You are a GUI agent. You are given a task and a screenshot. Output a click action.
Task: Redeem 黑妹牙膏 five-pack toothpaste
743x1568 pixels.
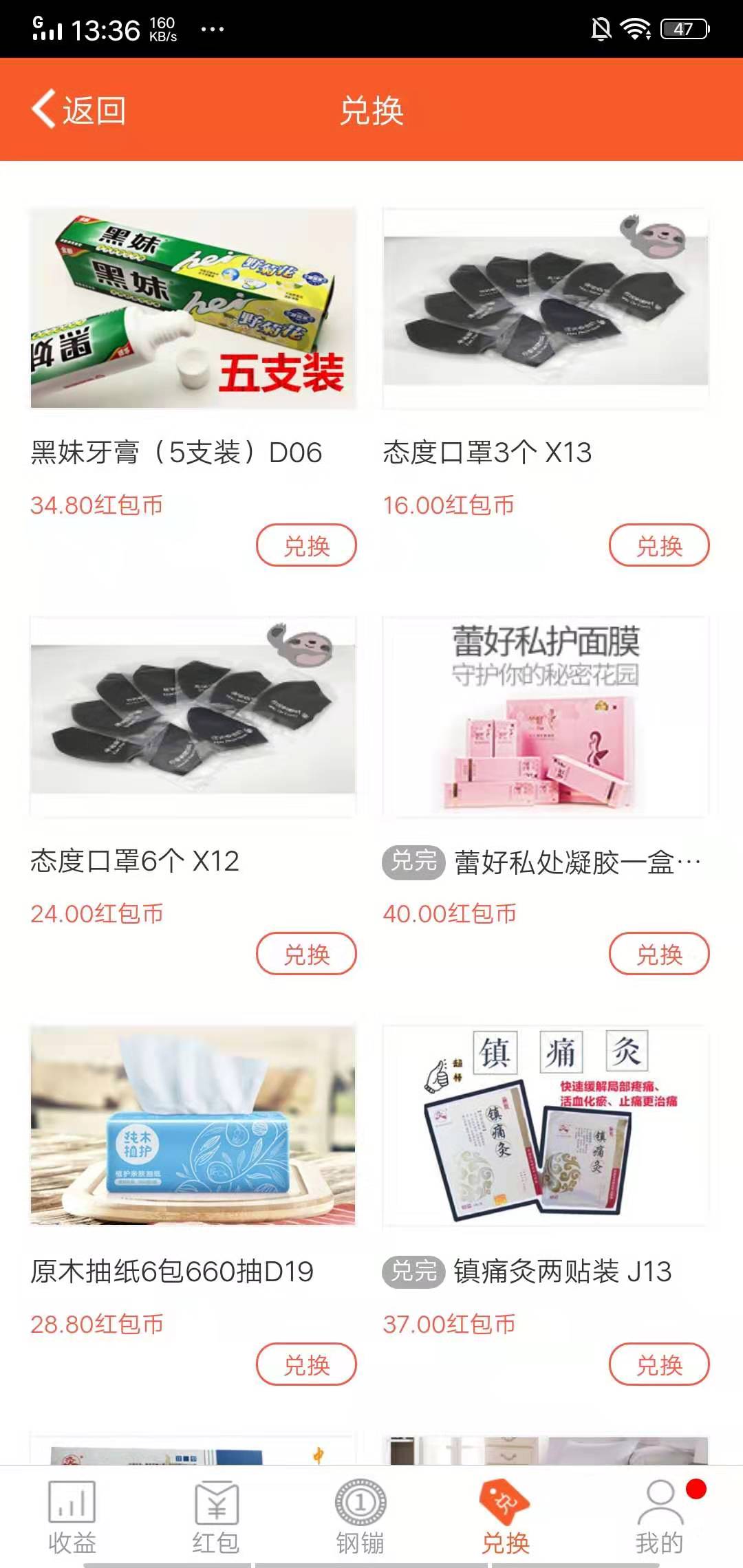pos(306,544)
